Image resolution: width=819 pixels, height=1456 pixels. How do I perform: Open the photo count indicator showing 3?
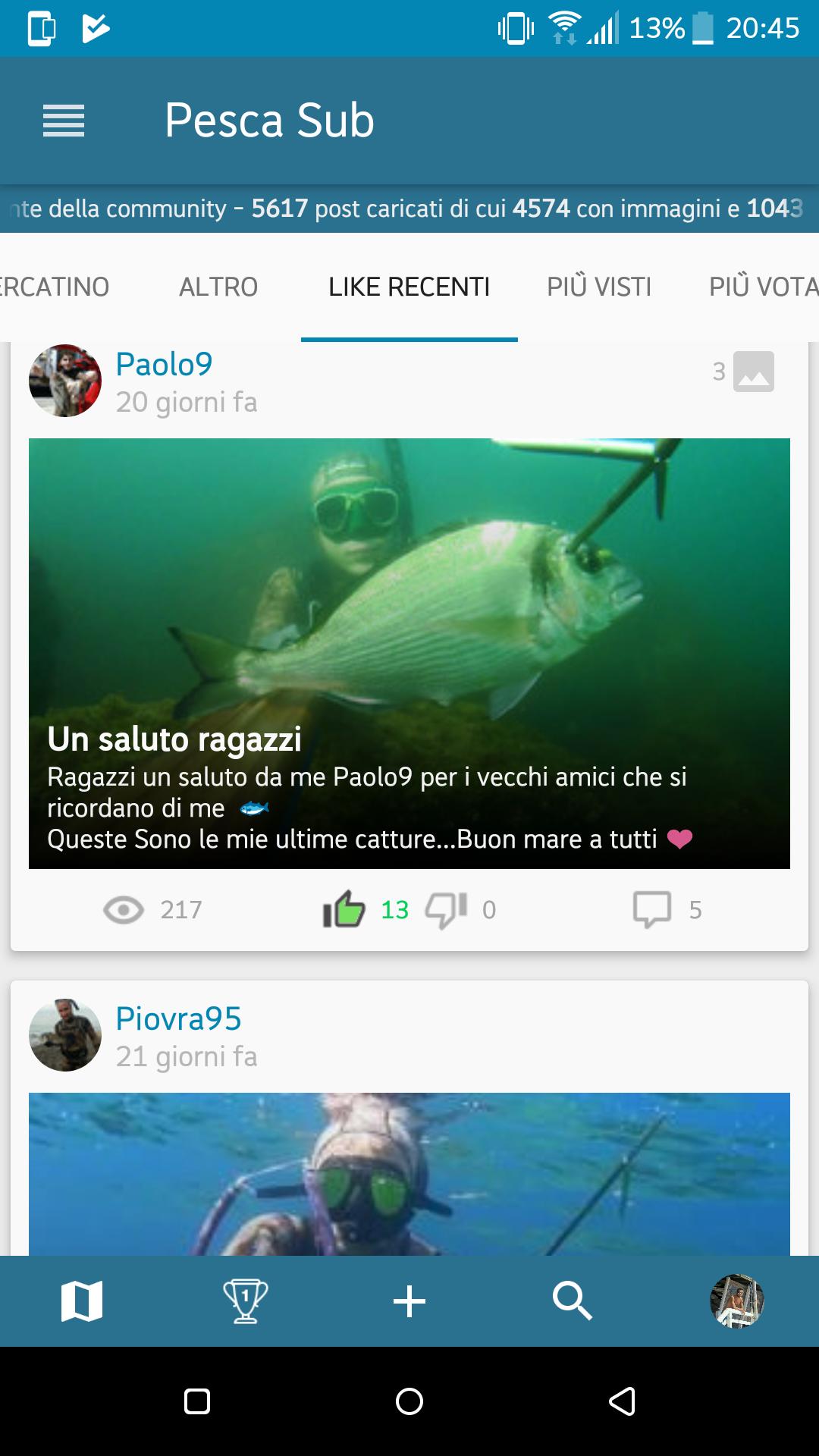[x=751, y=372]
